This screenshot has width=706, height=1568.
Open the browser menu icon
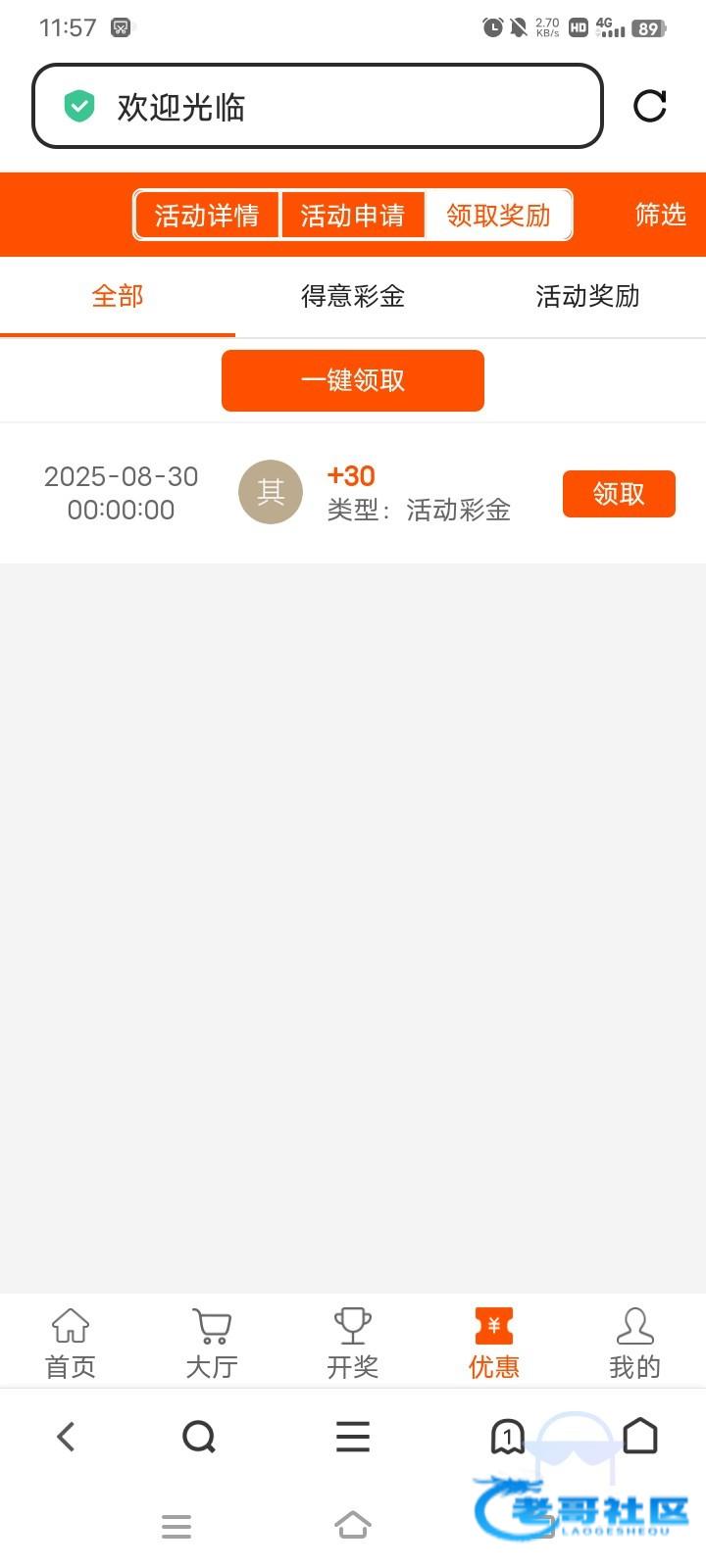(353, 1437)
